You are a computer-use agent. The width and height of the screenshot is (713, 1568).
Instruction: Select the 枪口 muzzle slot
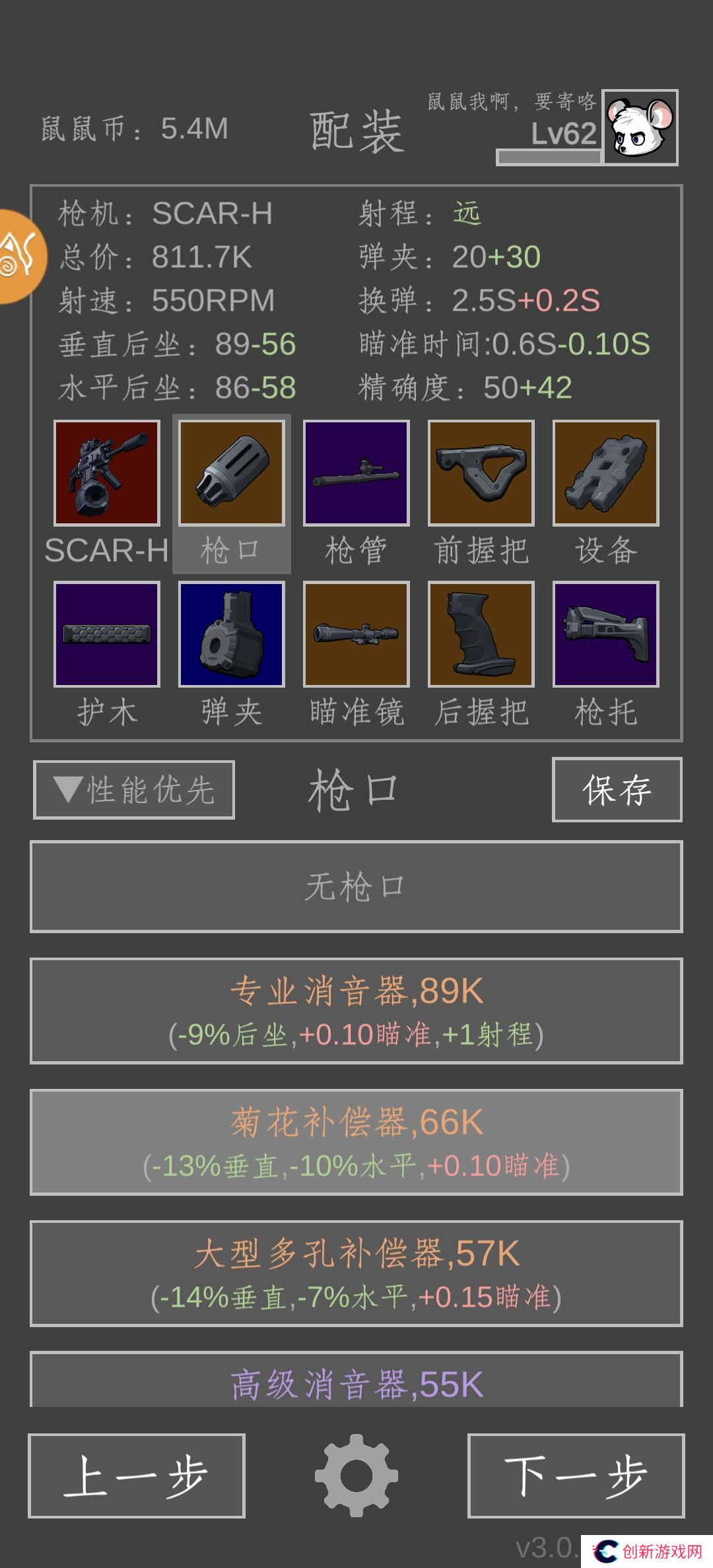(x=232, y=473)
